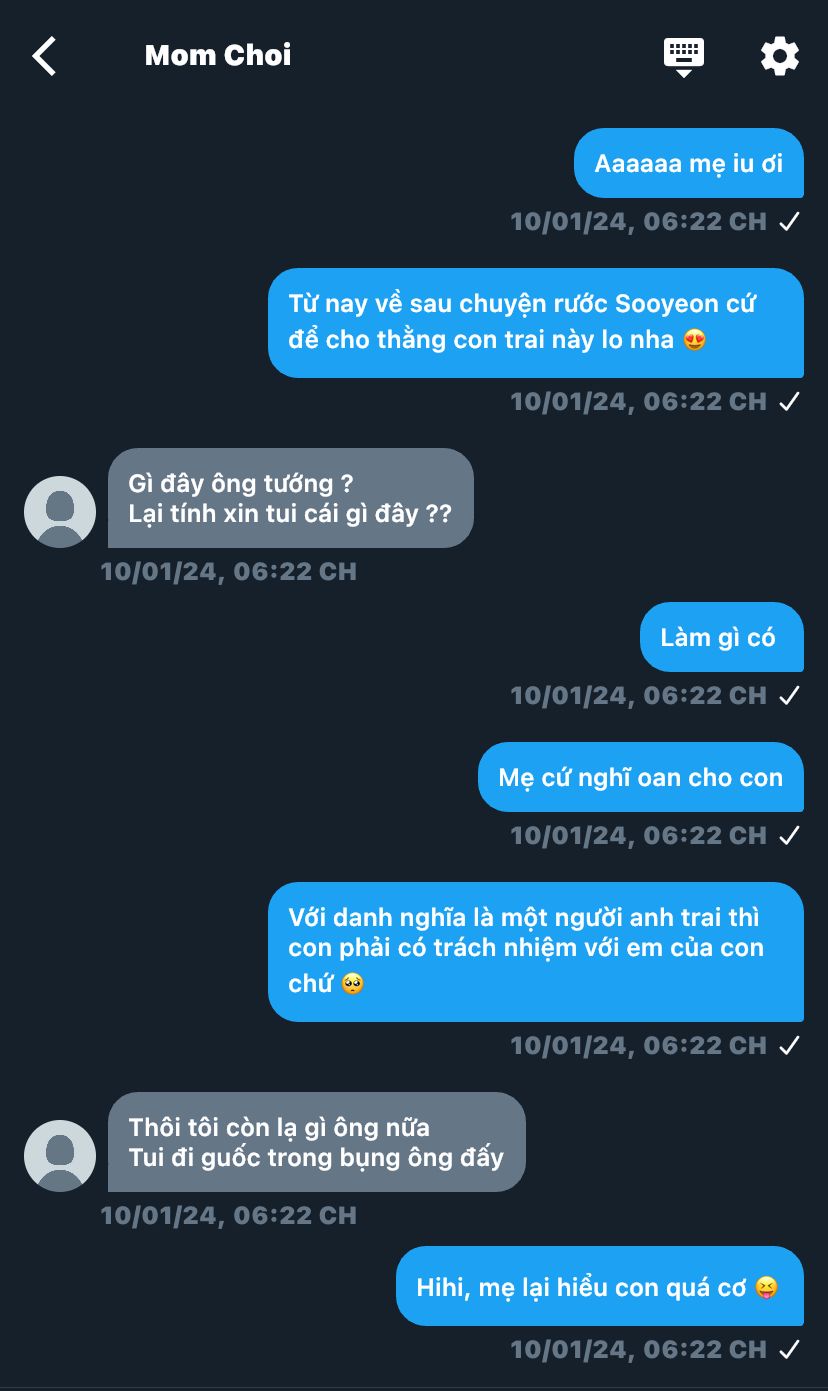Screen dimensions: 828x1391
Task: Open the keyboard toggle icon
Action: (x=684, y=57)
